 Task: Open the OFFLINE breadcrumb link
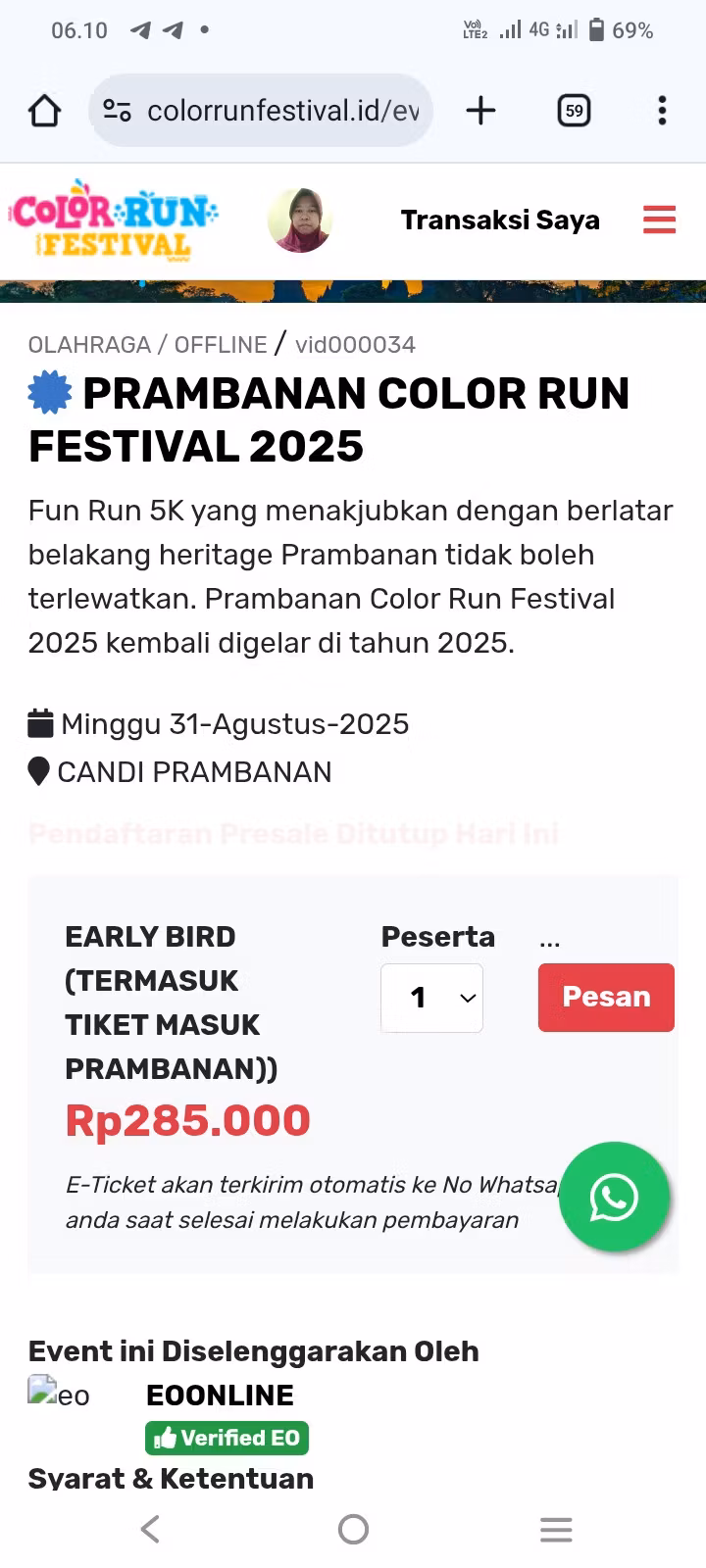tap(221, 345)
